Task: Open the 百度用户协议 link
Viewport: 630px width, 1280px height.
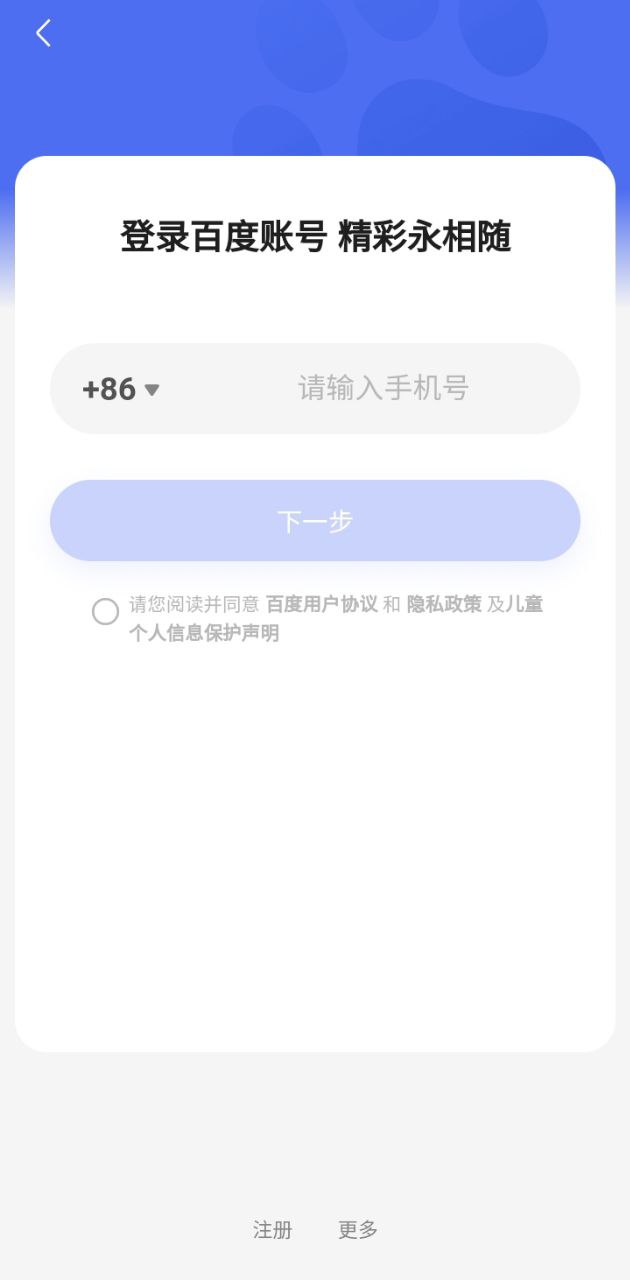Action: (x=322, y=604)
